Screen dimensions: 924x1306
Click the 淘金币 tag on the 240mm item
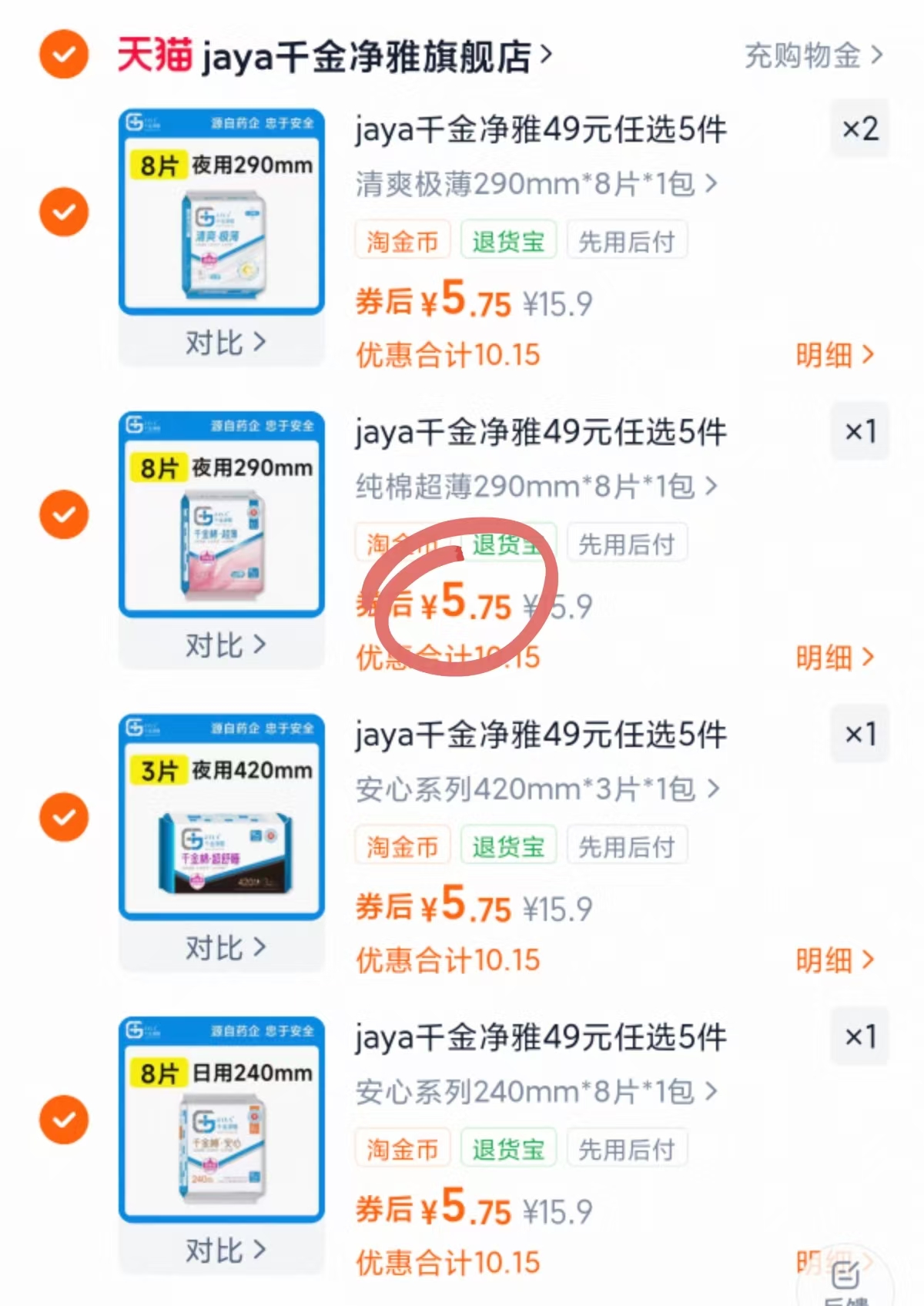401,1147
